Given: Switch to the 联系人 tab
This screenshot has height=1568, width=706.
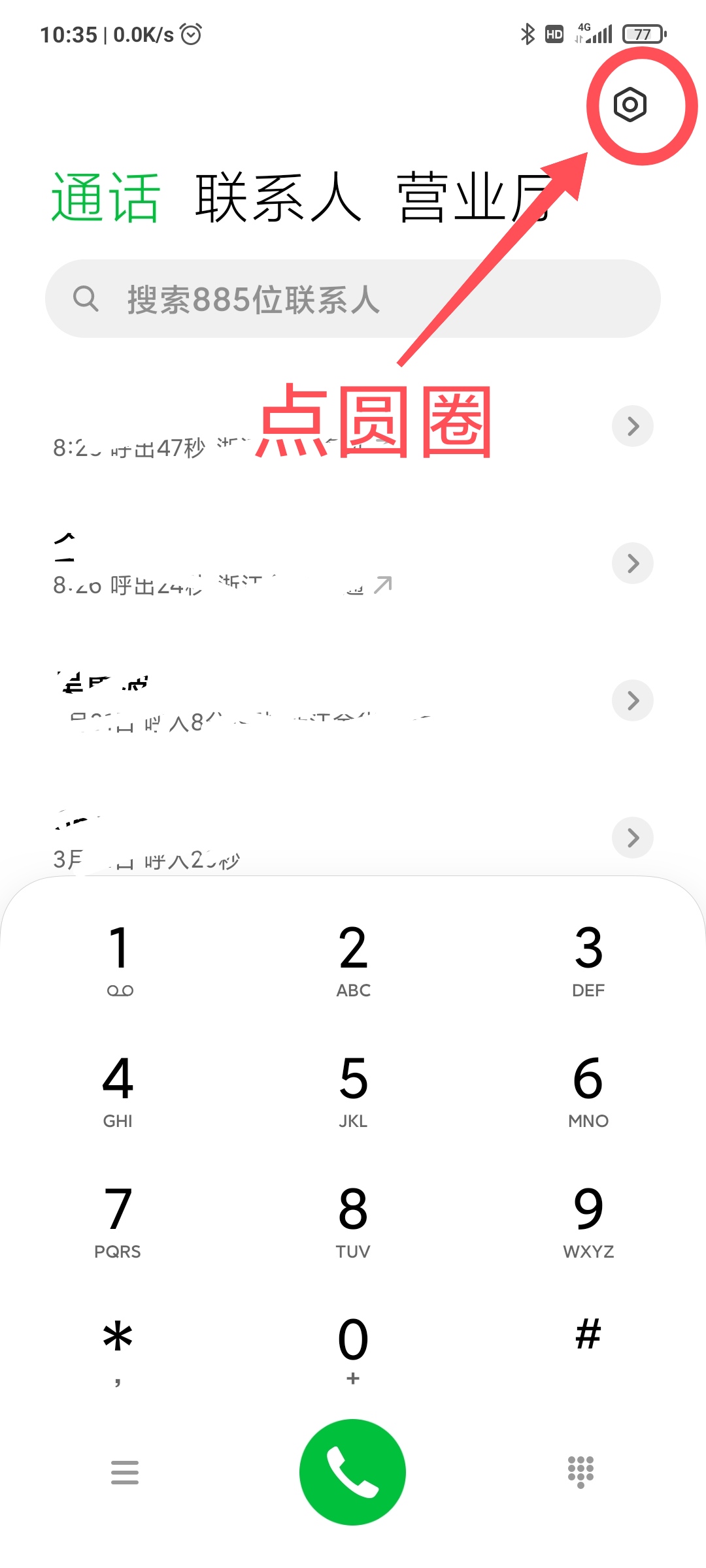Looking at the screenshot, I should click(278, 197).
